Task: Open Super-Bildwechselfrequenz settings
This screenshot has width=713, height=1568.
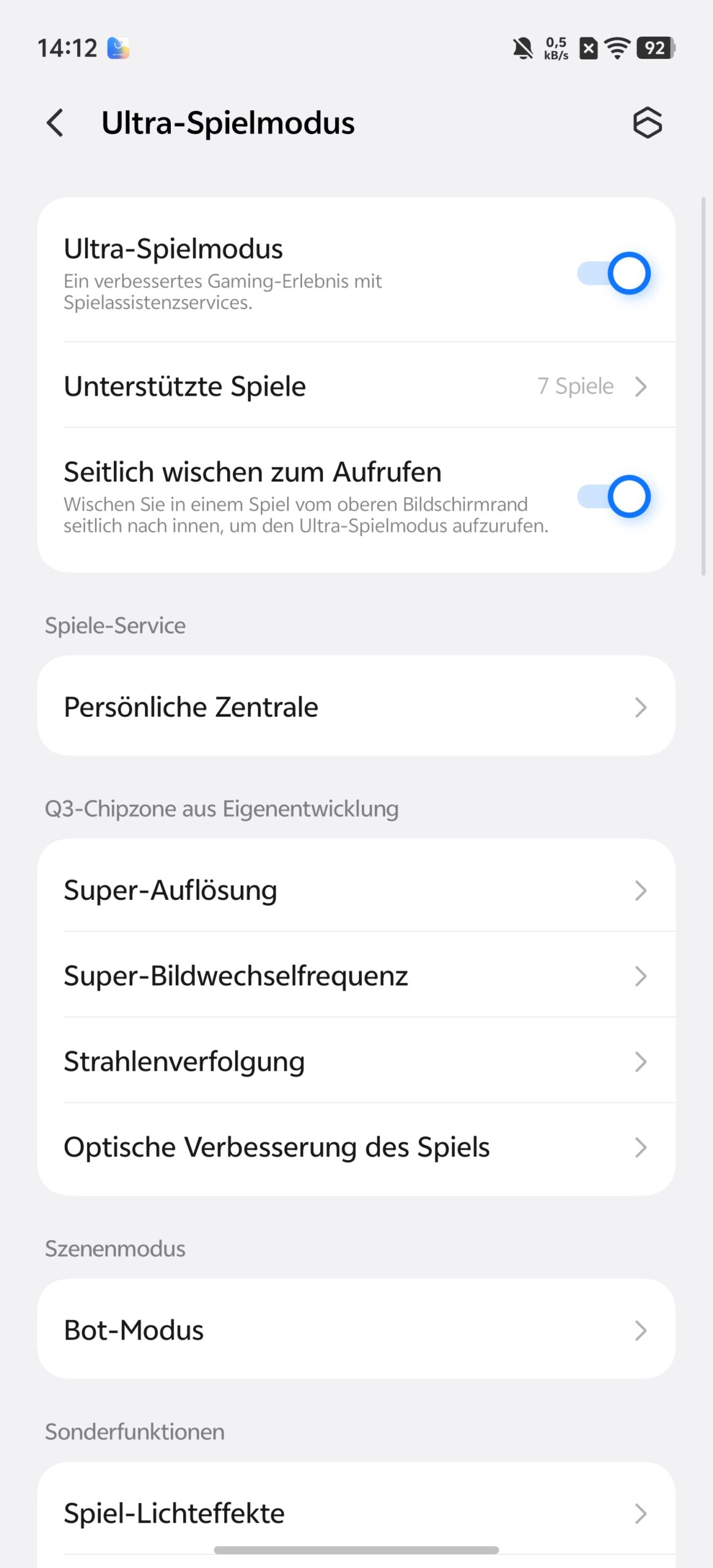Action: click(356, 976)
